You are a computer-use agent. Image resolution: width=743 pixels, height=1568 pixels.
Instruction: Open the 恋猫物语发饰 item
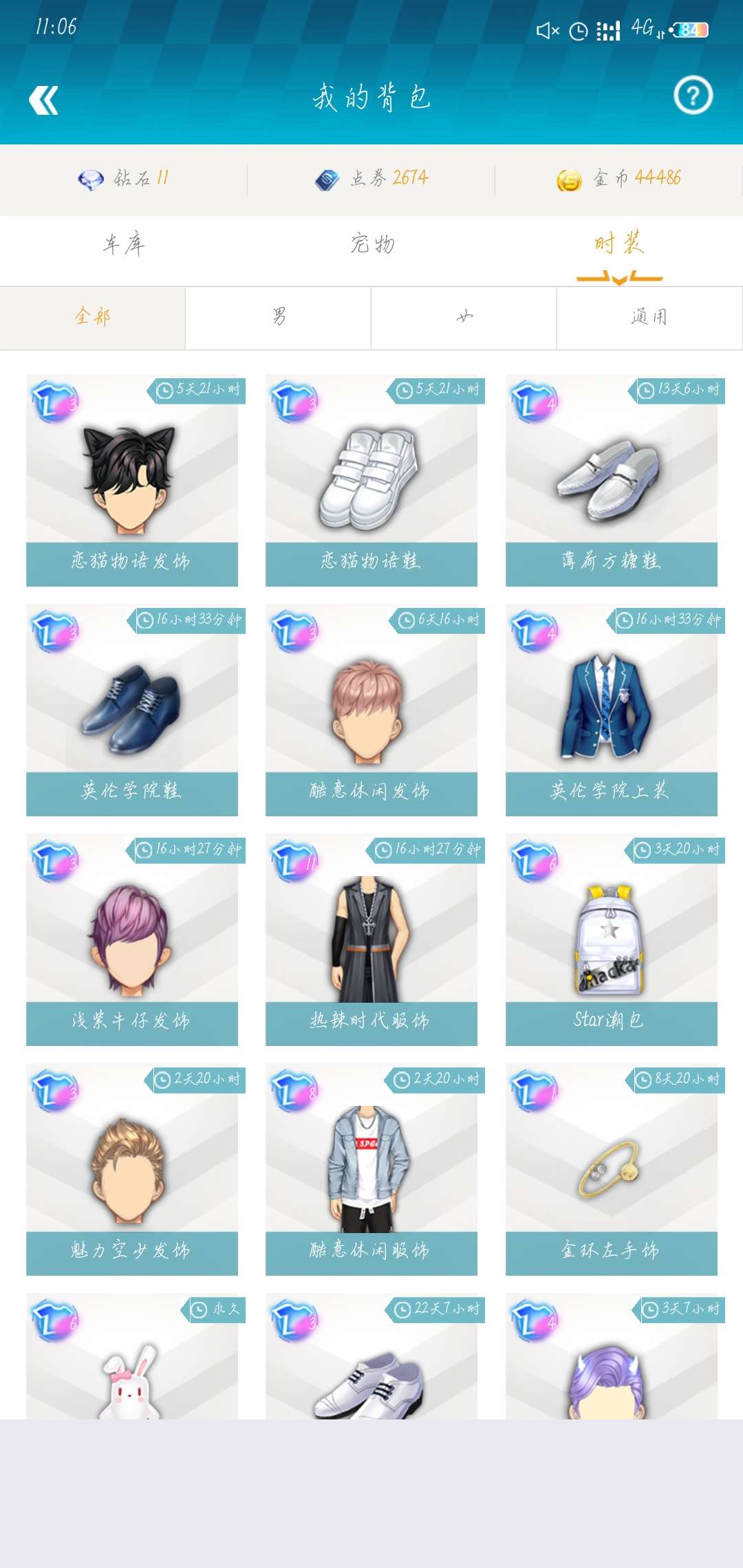[132, 480]
